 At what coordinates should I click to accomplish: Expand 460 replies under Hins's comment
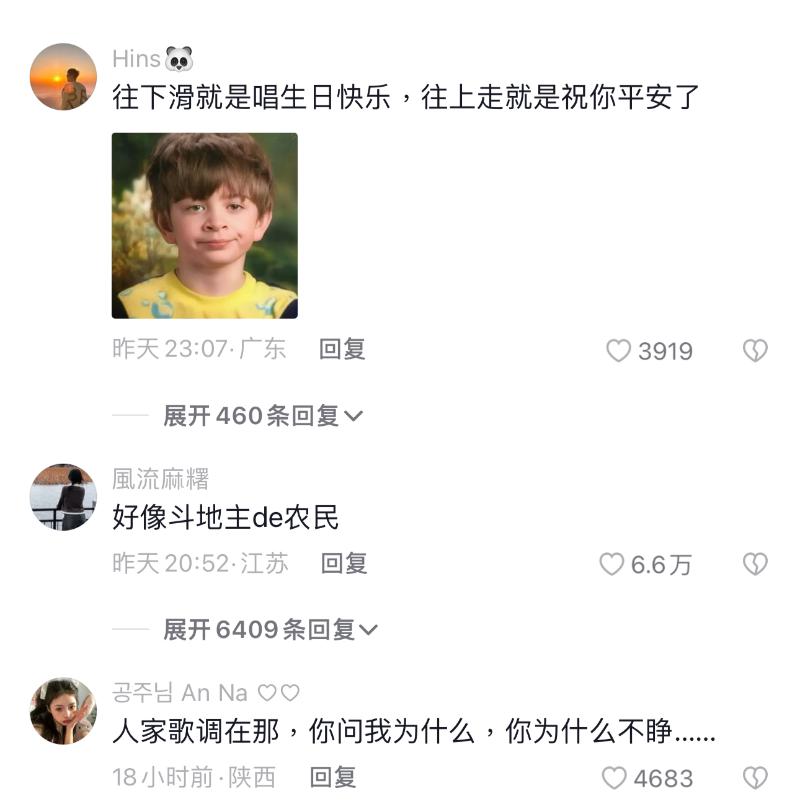pyautogui.click(x=262, y=416)
